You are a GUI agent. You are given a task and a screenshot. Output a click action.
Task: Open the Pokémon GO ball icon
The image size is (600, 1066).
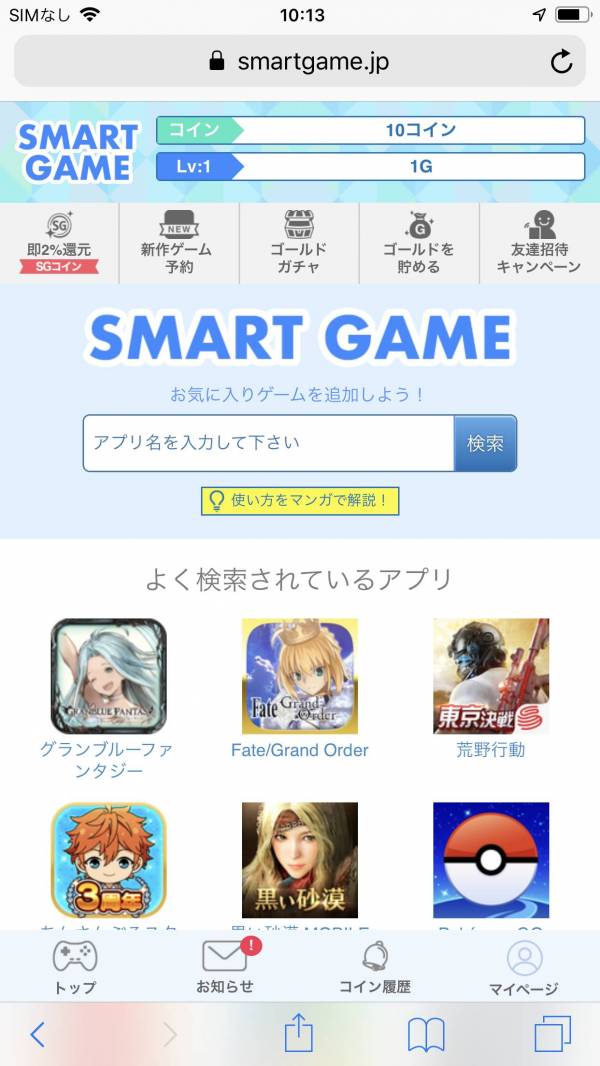coord(491,860)
